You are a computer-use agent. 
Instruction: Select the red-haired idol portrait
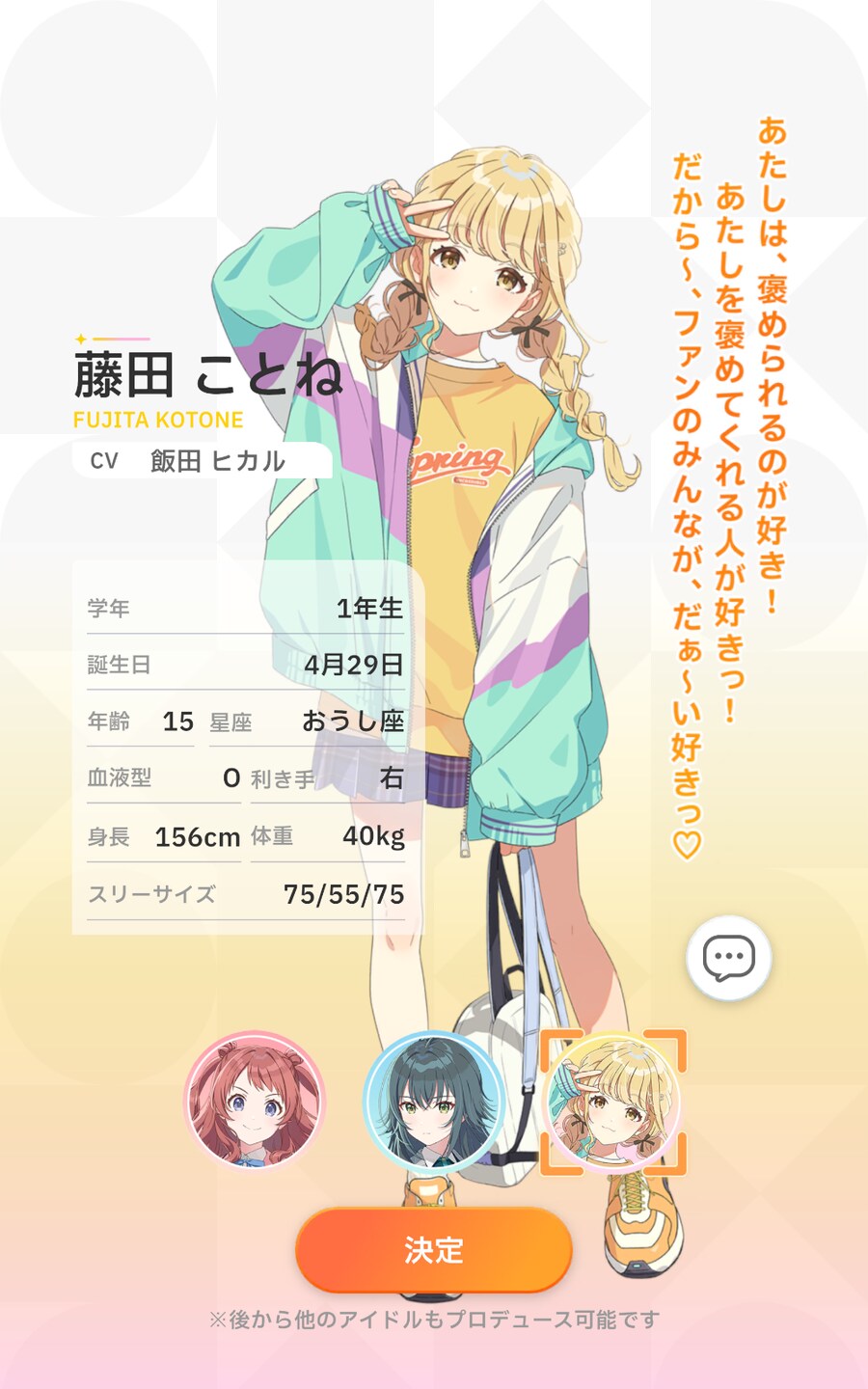(255, 1102)
